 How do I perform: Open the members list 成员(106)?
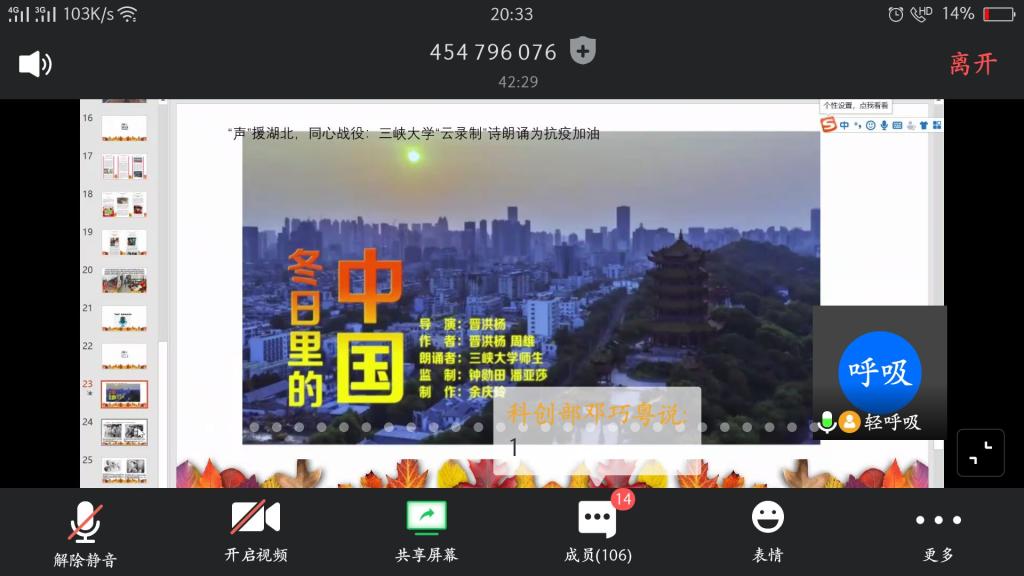(x=598, y=531)
